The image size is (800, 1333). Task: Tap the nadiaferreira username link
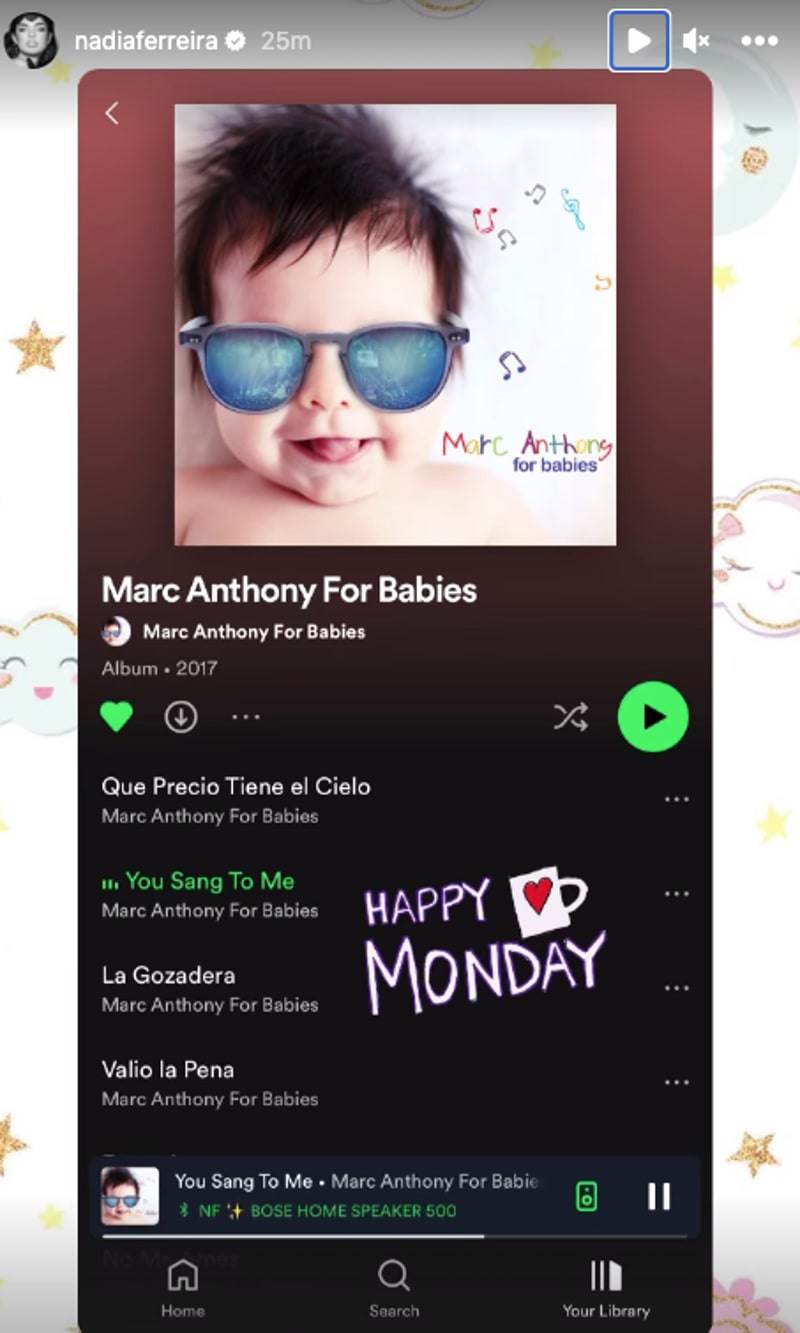point(147,41)
